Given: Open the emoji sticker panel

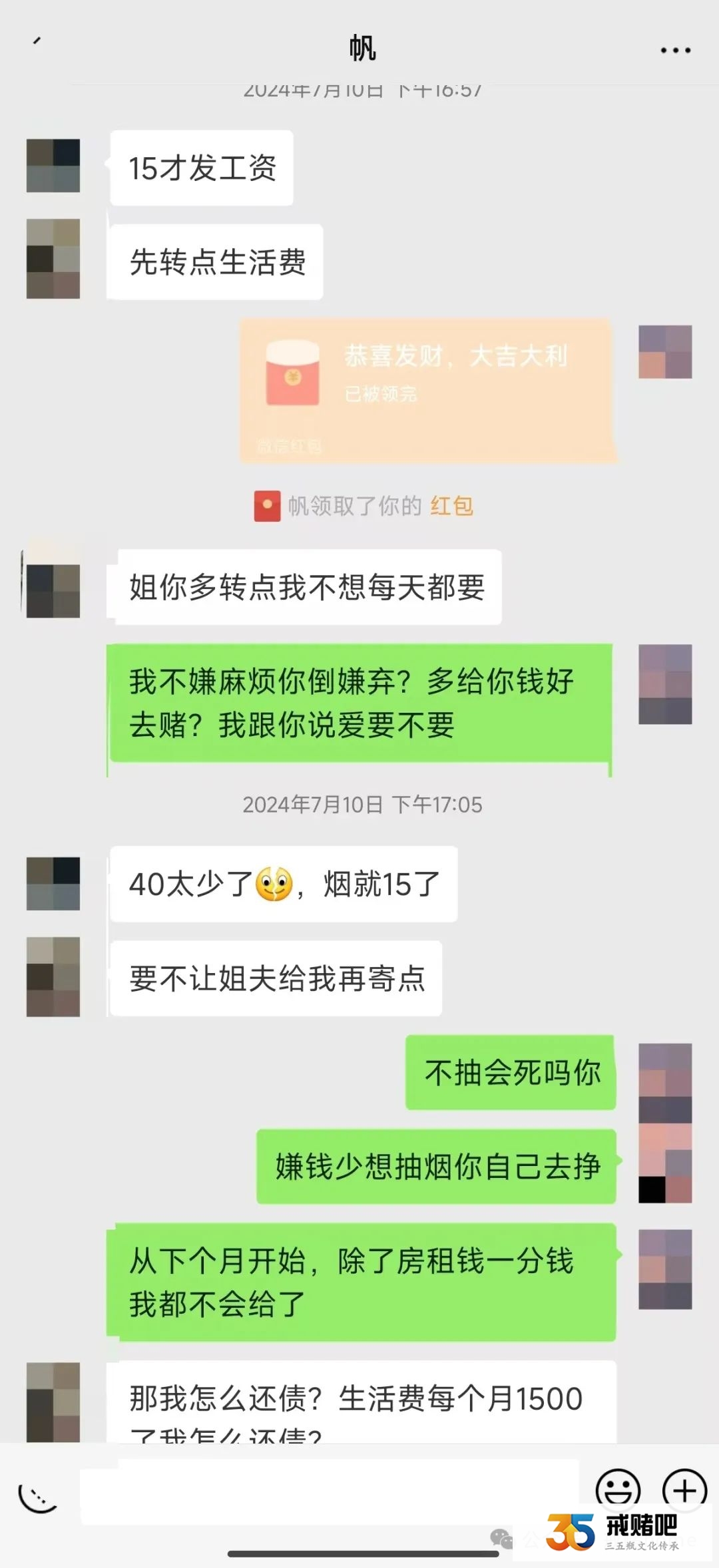Looking at the screenshot, I should pos(618,1489).
